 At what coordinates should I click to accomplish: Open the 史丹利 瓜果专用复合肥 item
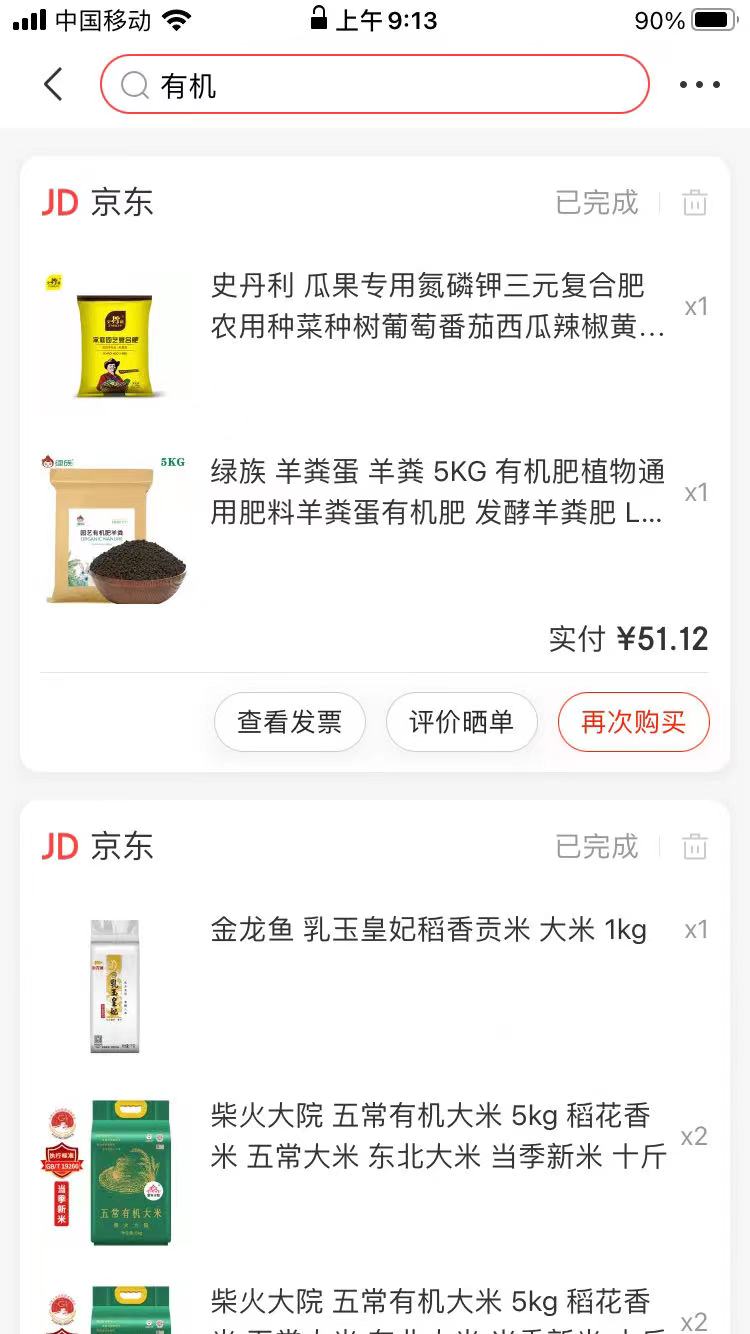click(437, 306)
